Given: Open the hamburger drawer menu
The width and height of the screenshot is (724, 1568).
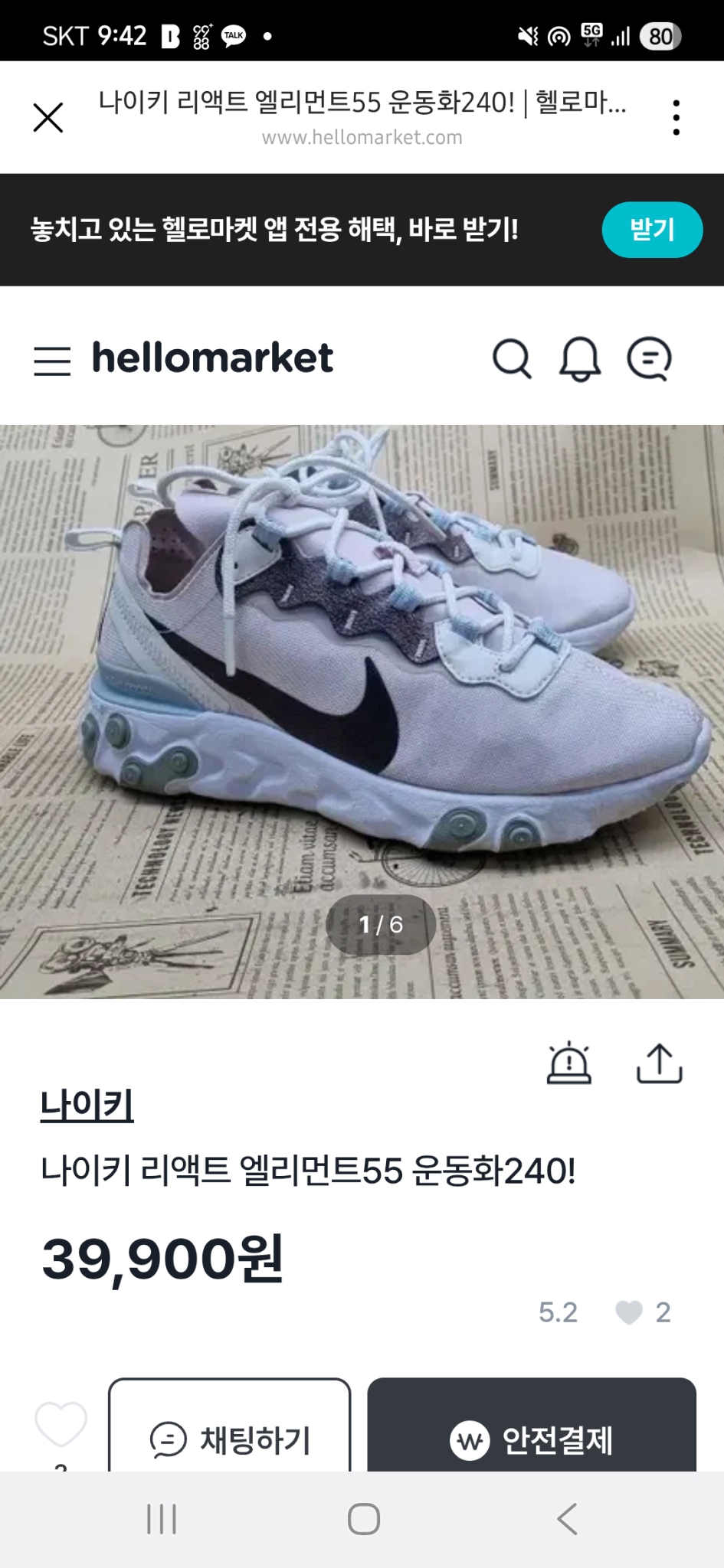Looking at the screenshot, I should pos(52,360).
